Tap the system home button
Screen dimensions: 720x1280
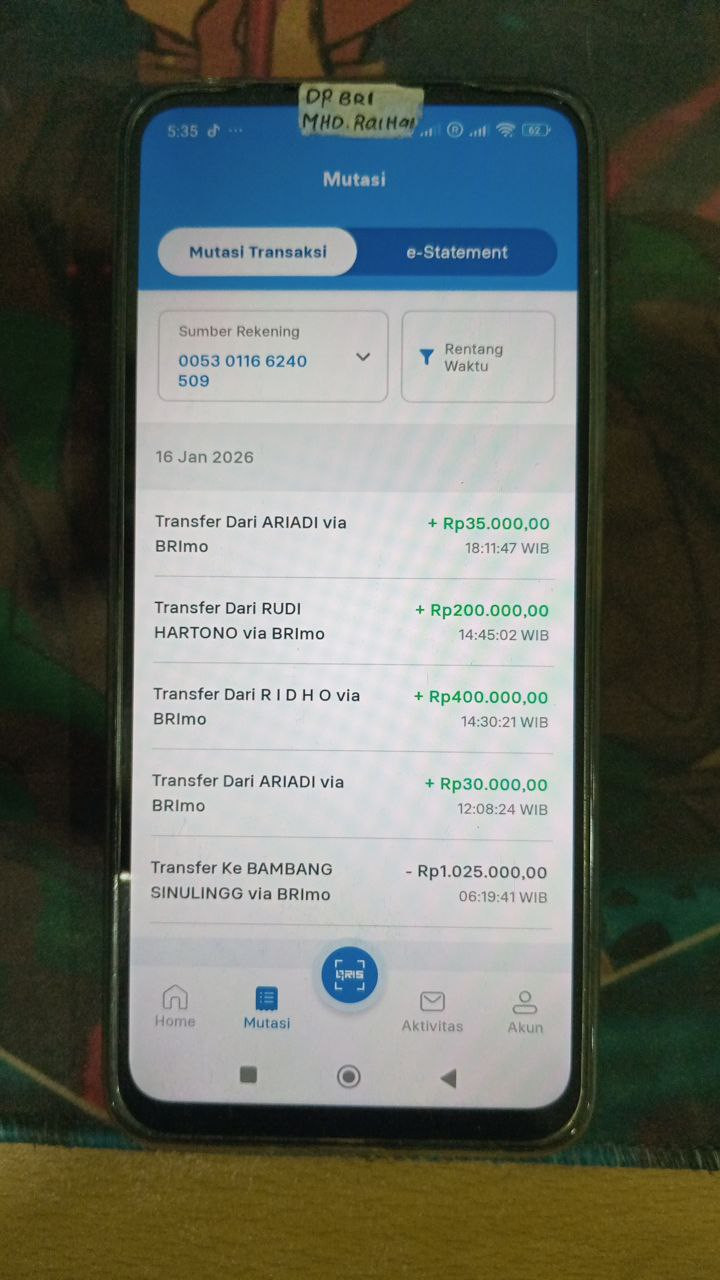click(348, 1076)
